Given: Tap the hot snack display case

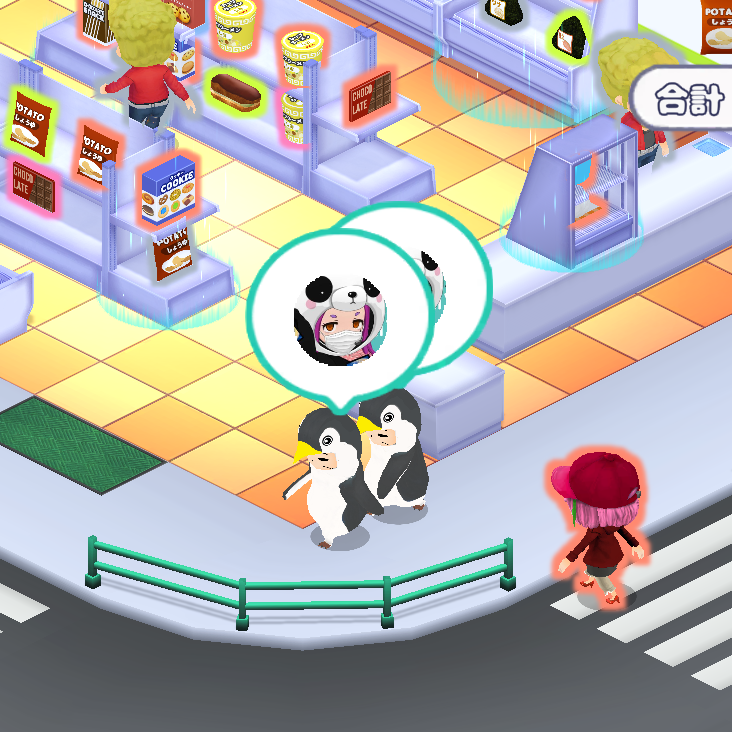Looking at the screenshot, I should (590, 195).
